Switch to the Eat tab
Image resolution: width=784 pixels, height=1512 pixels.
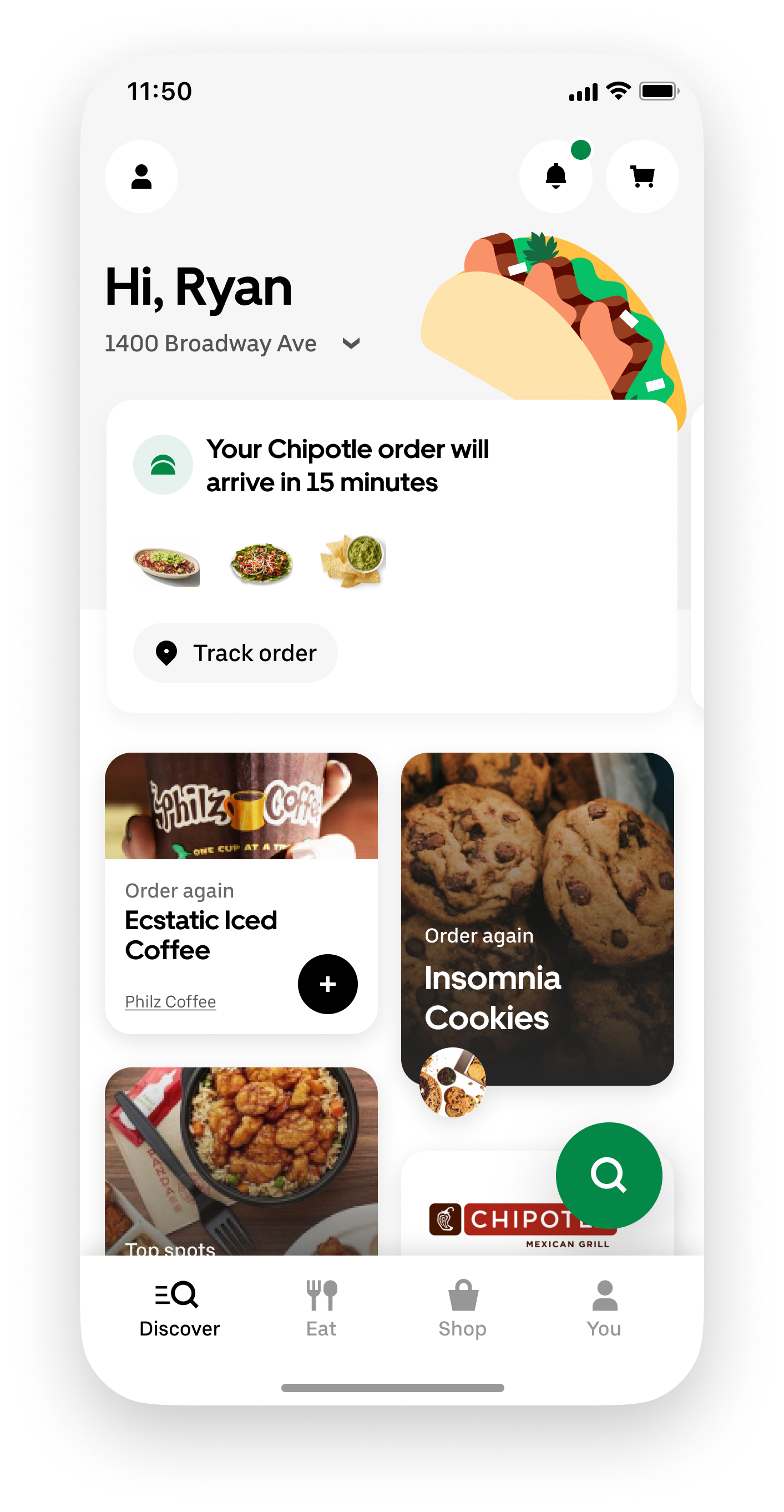click(x=321, y=1309)
